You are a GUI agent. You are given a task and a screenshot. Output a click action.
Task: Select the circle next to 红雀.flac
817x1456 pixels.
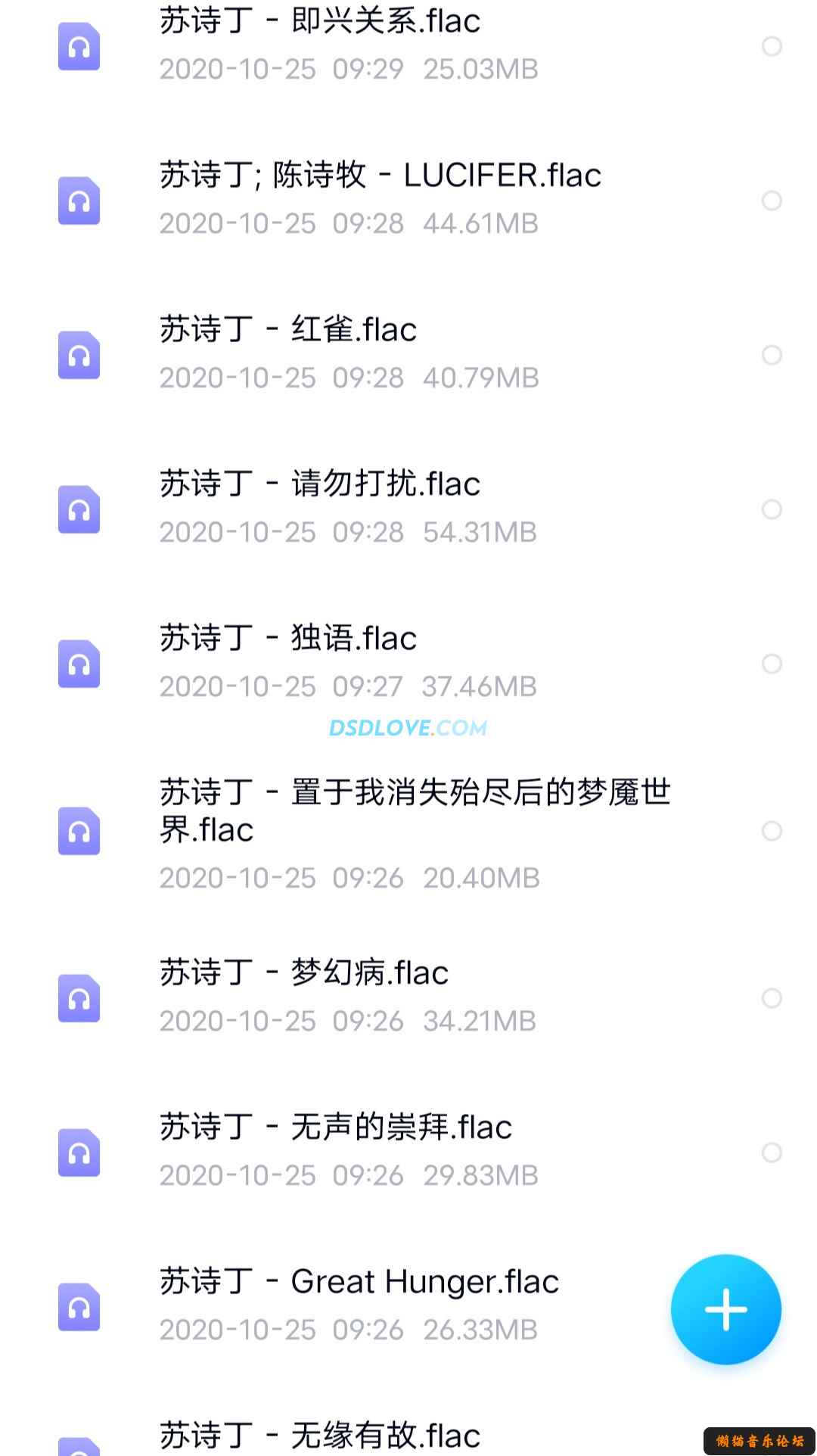772,355
